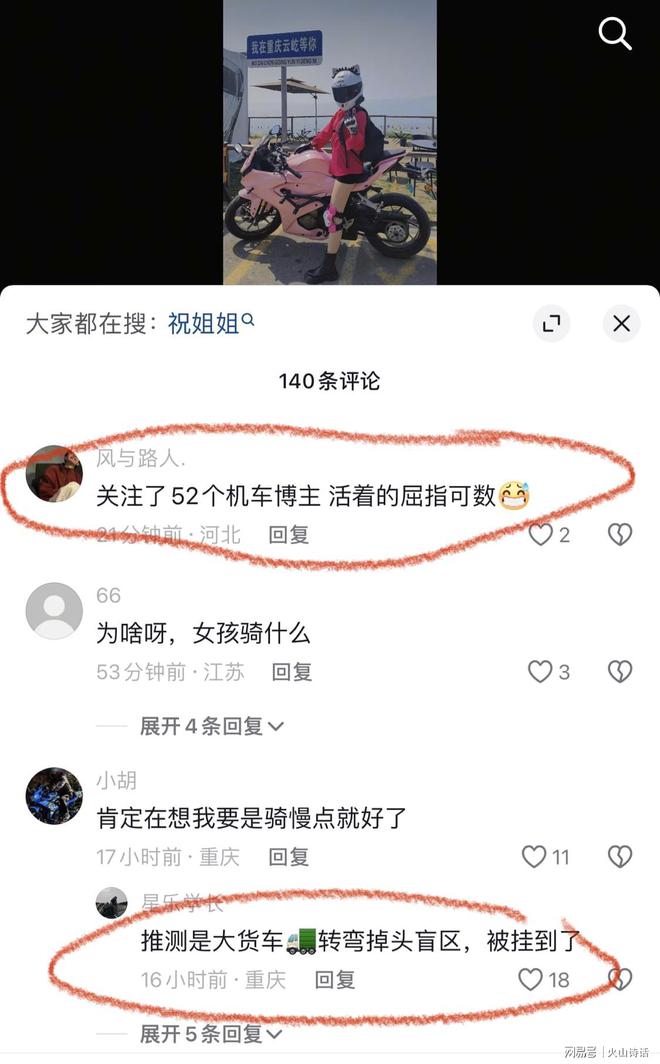Like 小胡's comment
Screen dimensions: 660x1064
534,856
